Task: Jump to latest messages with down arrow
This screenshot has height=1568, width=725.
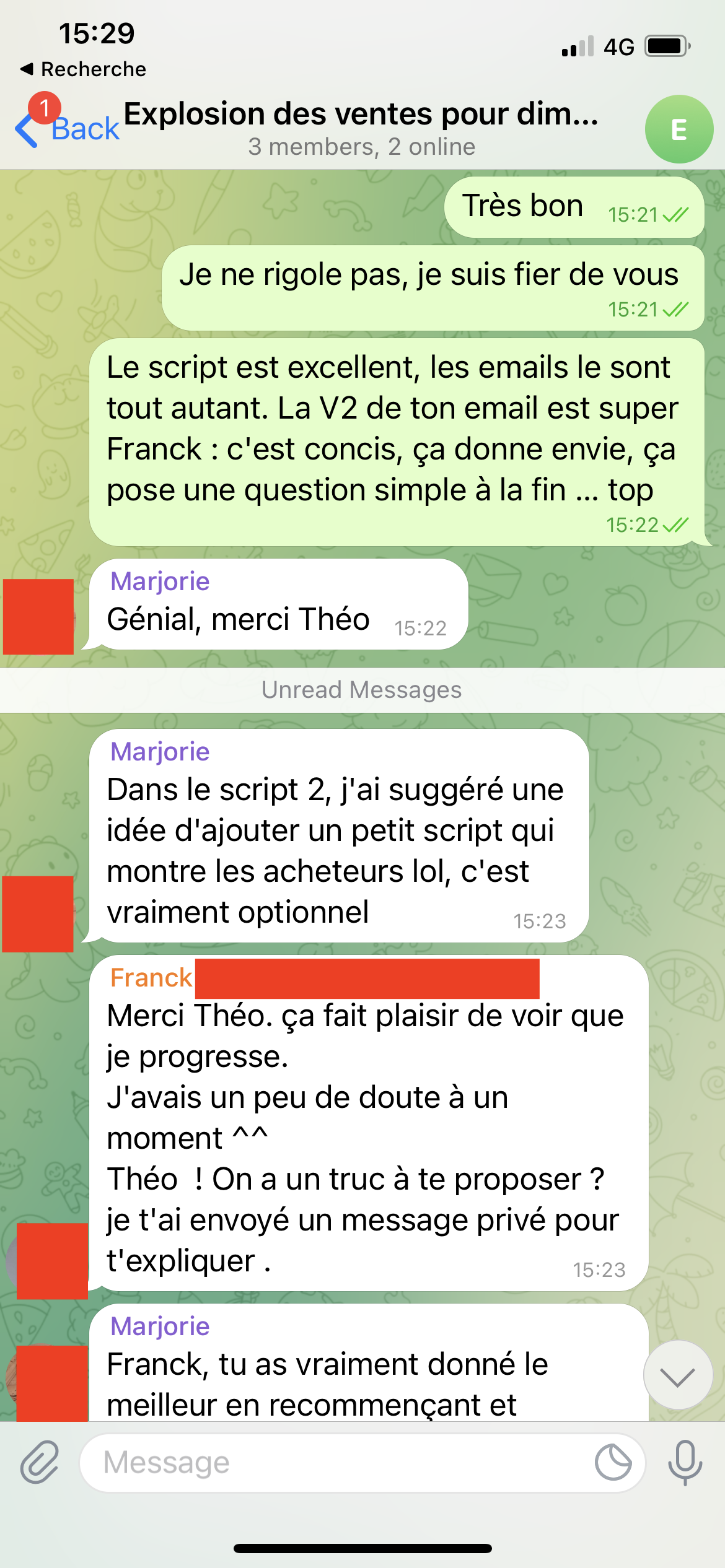Action: [x=678, y=1375]
